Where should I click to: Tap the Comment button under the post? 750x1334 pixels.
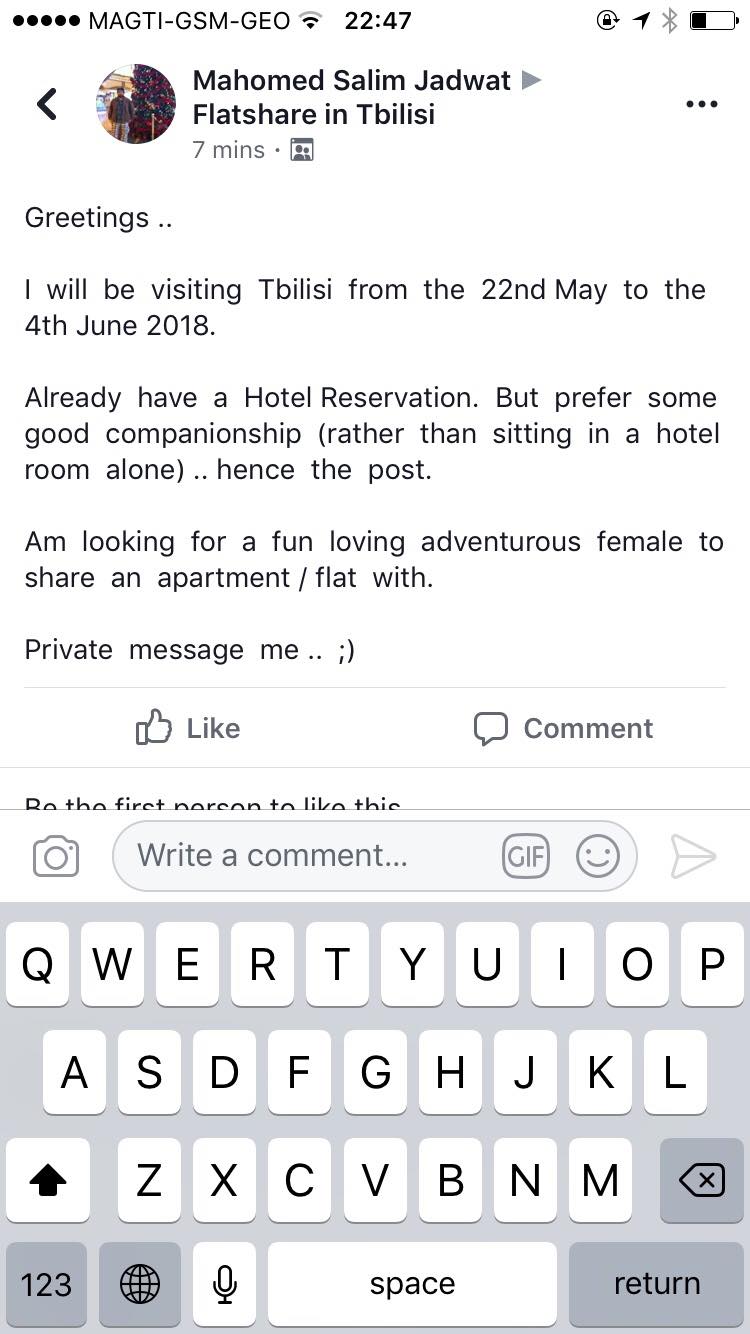click(563, 728)
